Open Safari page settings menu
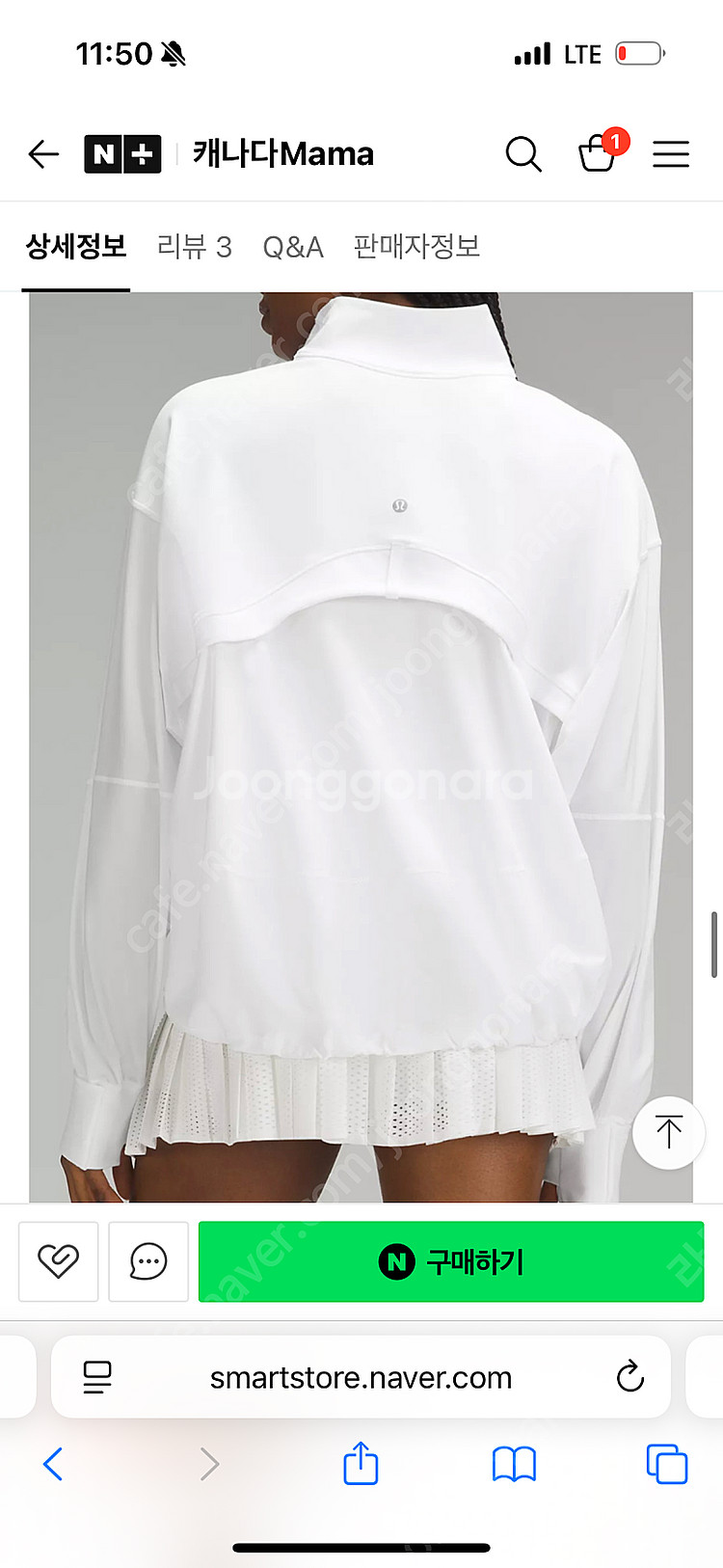Image resolution: width=723 pixels, height=1568 pixels. pyautogui.click(x=97, y=1377)
